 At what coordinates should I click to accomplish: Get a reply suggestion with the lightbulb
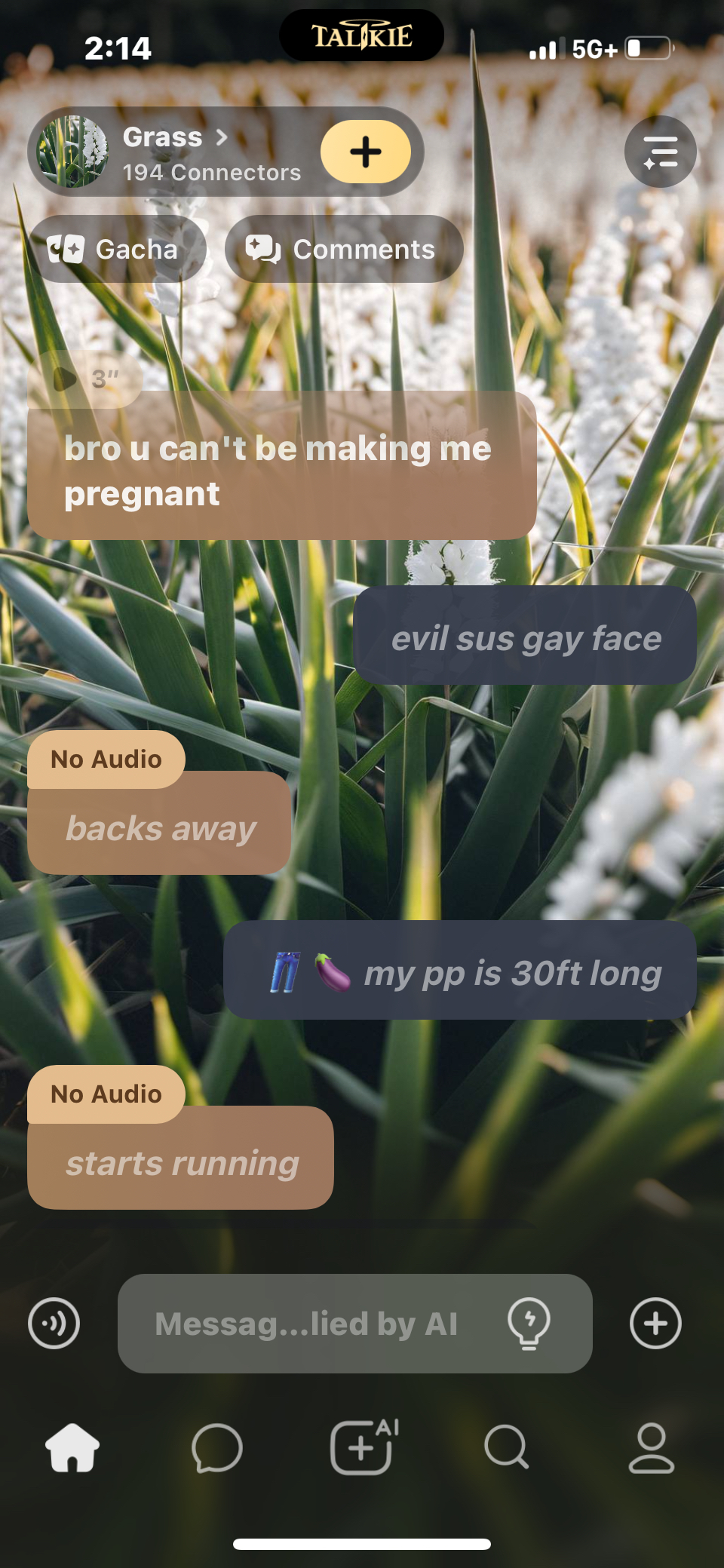point(529,1324)
